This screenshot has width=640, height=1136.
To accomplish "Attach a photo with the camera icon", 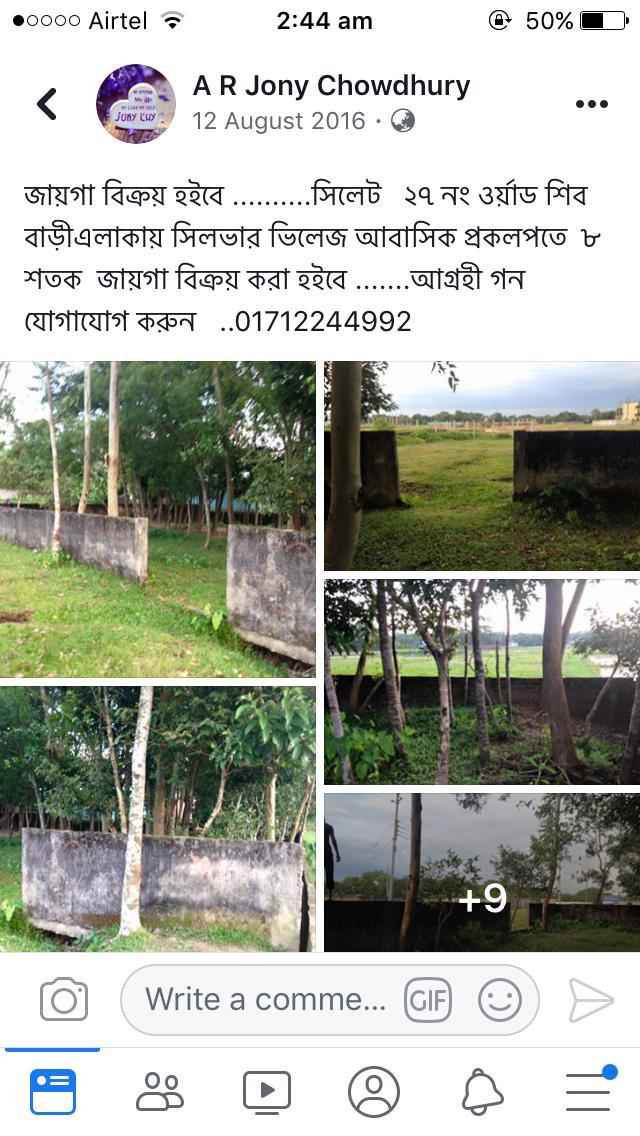I will [64, 1000].
